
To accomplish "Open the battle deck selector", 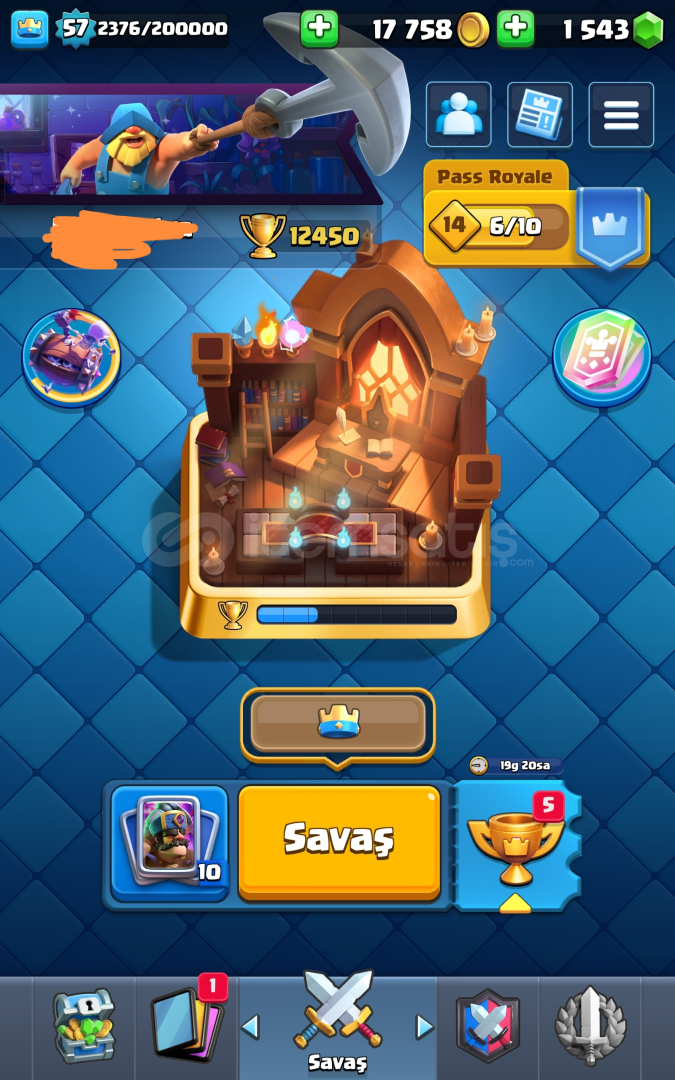I will [x=169, y=840].
